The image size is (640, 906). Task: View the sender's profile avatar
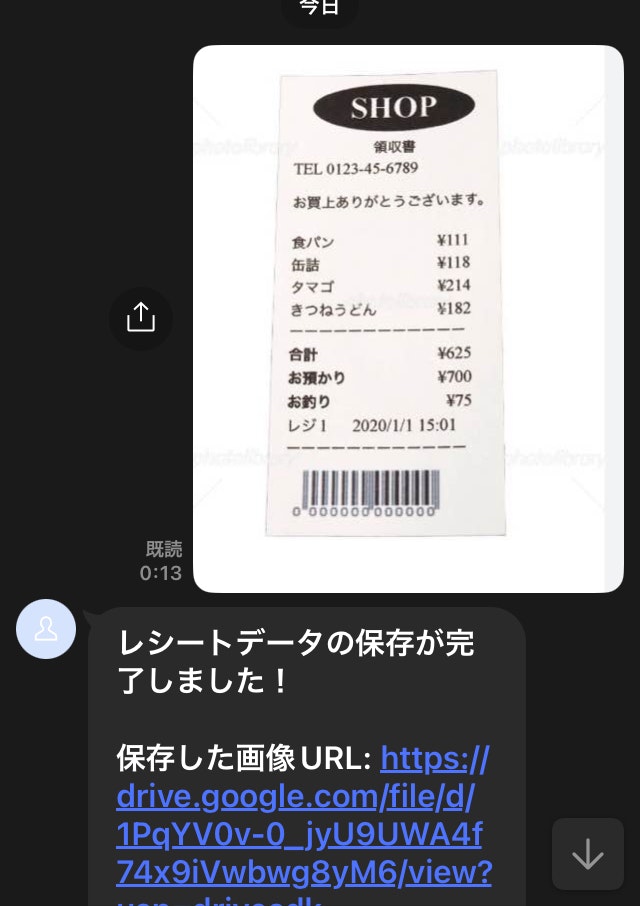click(46, 629)
